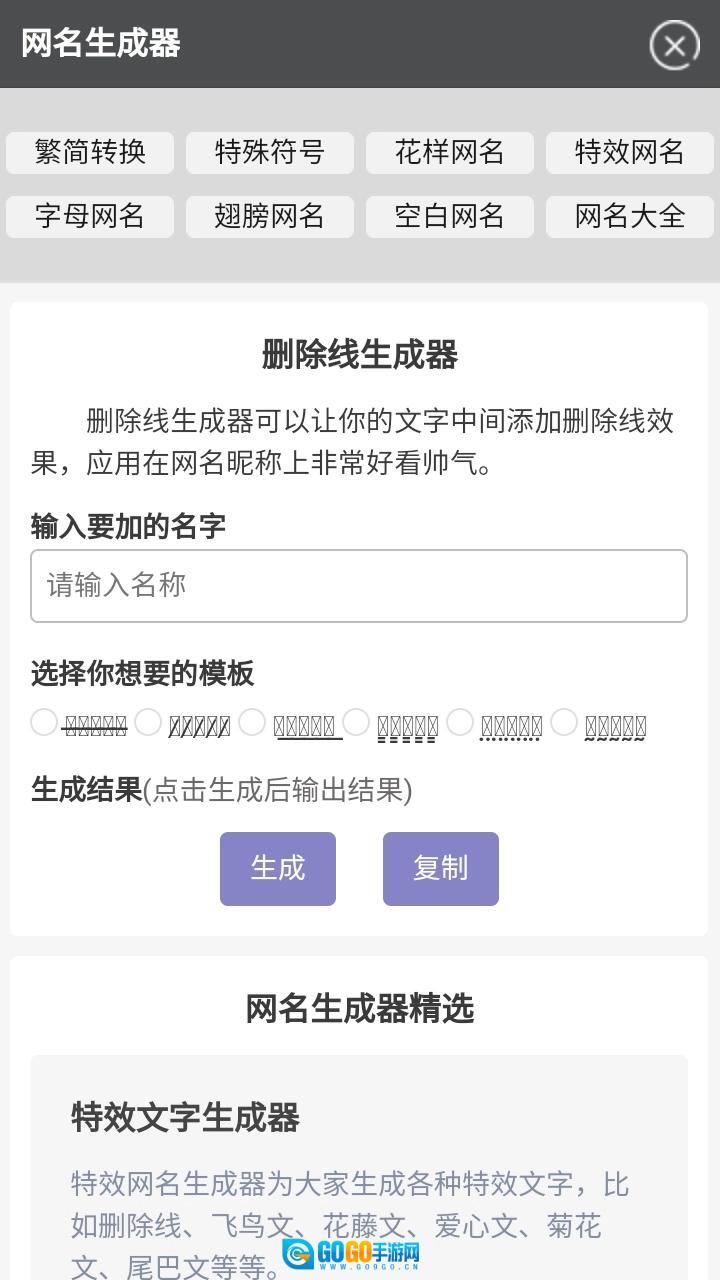
Task: Tap the 翅膀网名 button
Action: tap(270, 216)
